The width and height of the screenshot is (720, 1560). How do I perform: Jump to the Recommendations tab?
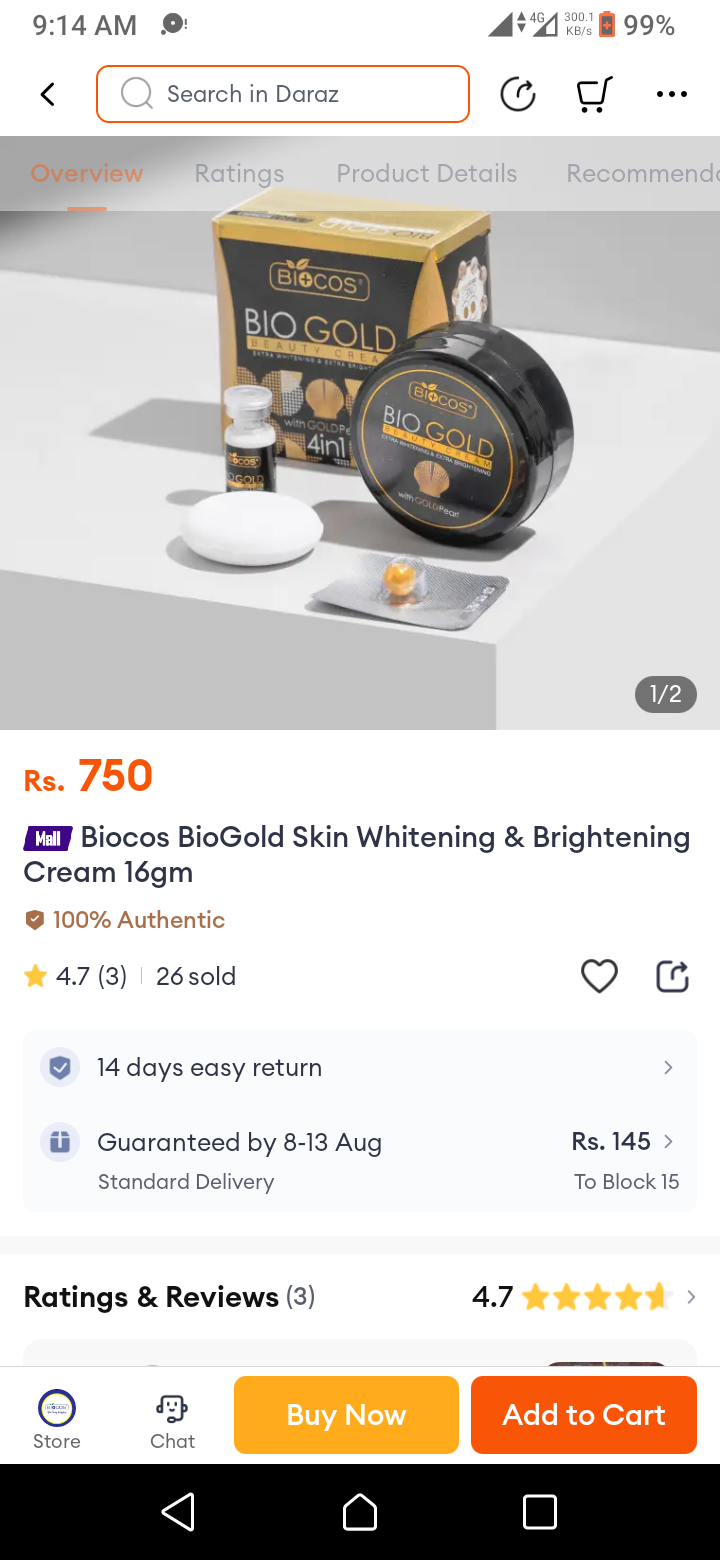[x=640, y=173]
